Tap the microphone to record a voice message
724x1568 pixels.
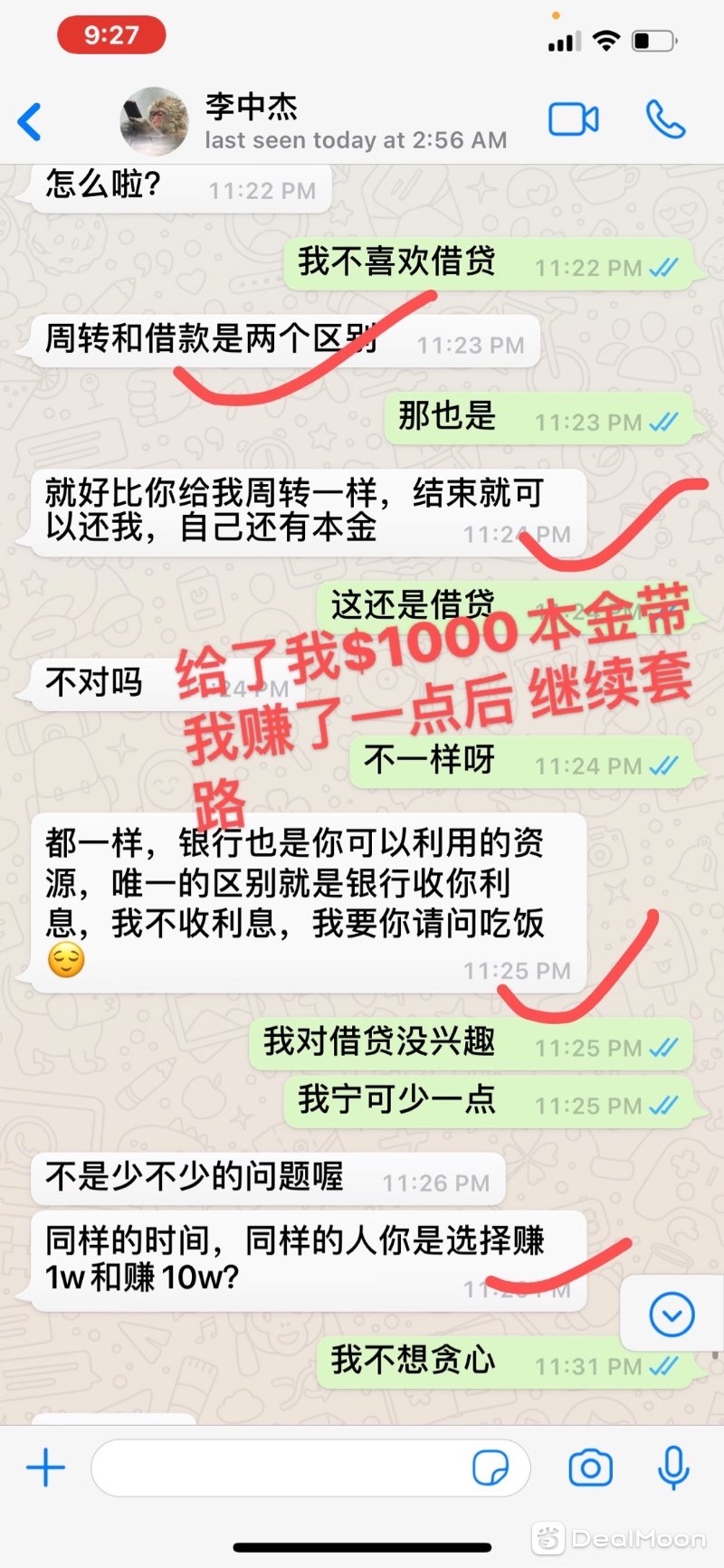[x=673, y=1468]
